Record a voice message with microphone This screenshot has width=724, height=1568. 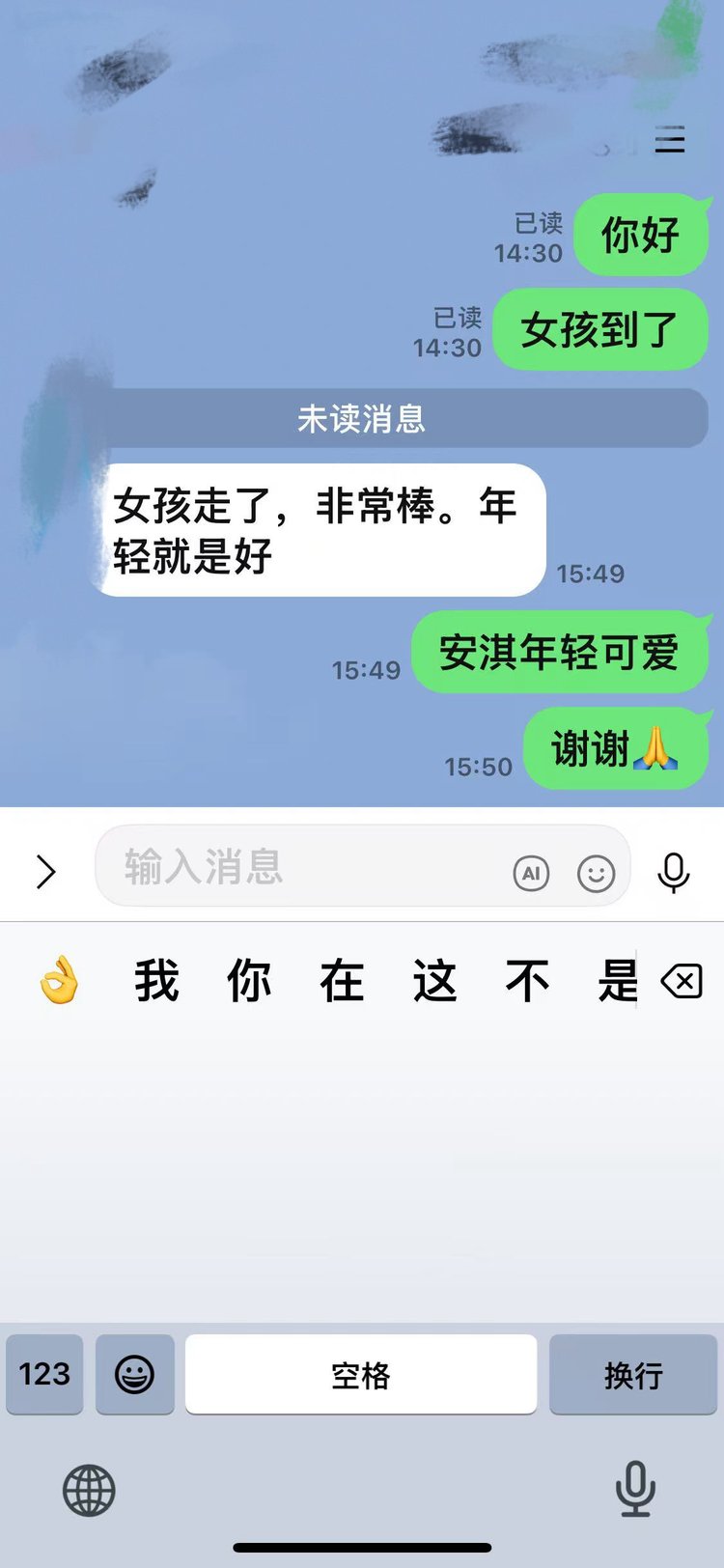pyautogui.click(x=673, y=872)
